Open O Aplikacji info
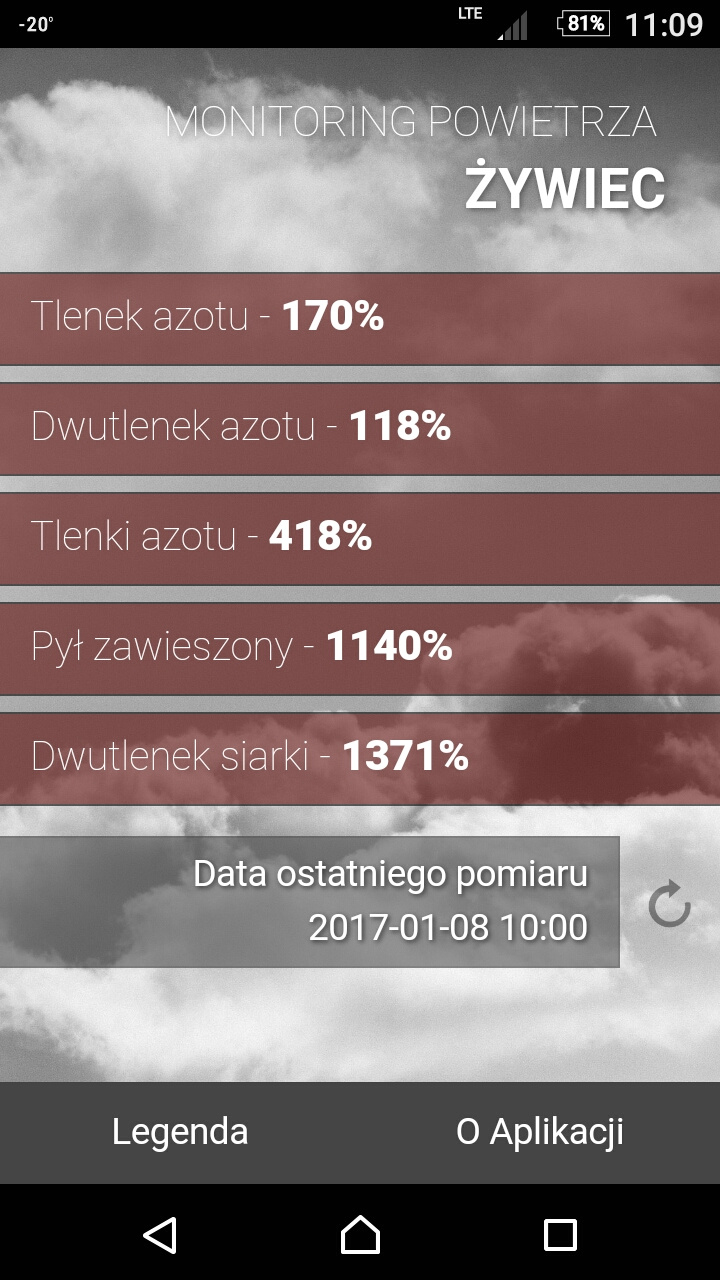The width and height of the screenshot is (720, 1280). click(540, 1132)
